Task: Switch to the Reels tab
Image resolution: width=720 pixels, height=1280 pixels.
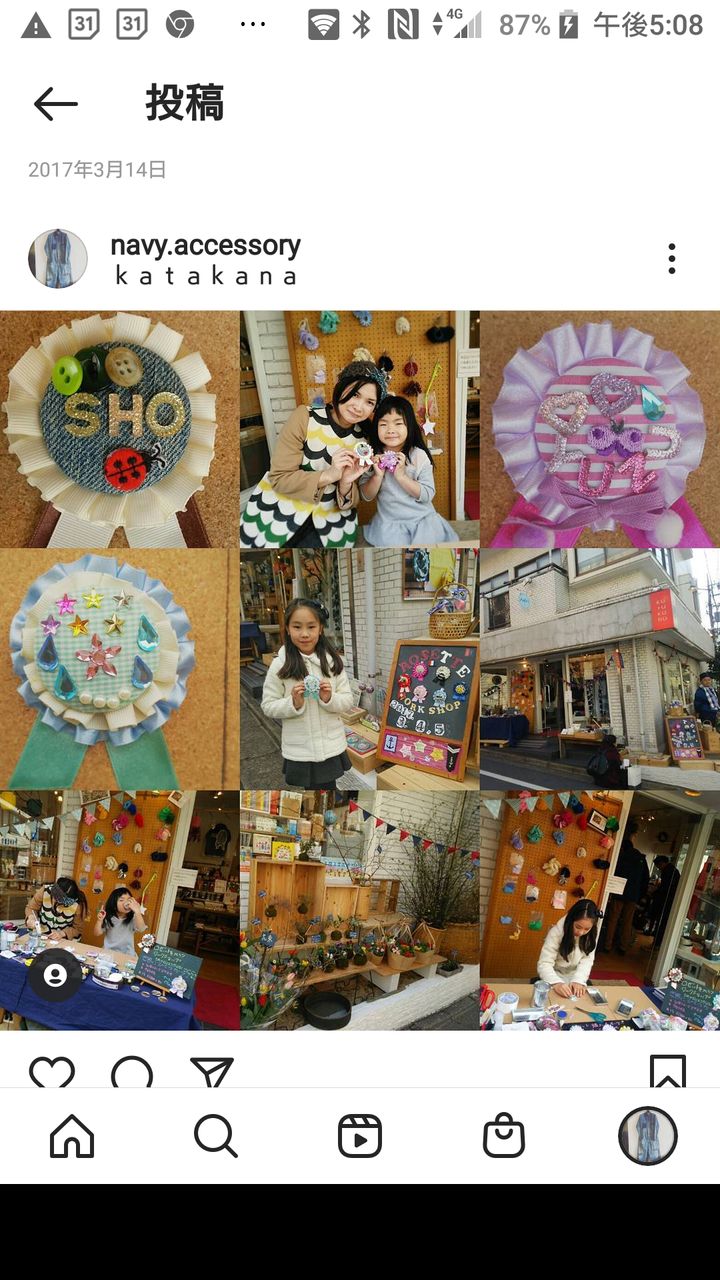Action: (x=359, y=1136)
